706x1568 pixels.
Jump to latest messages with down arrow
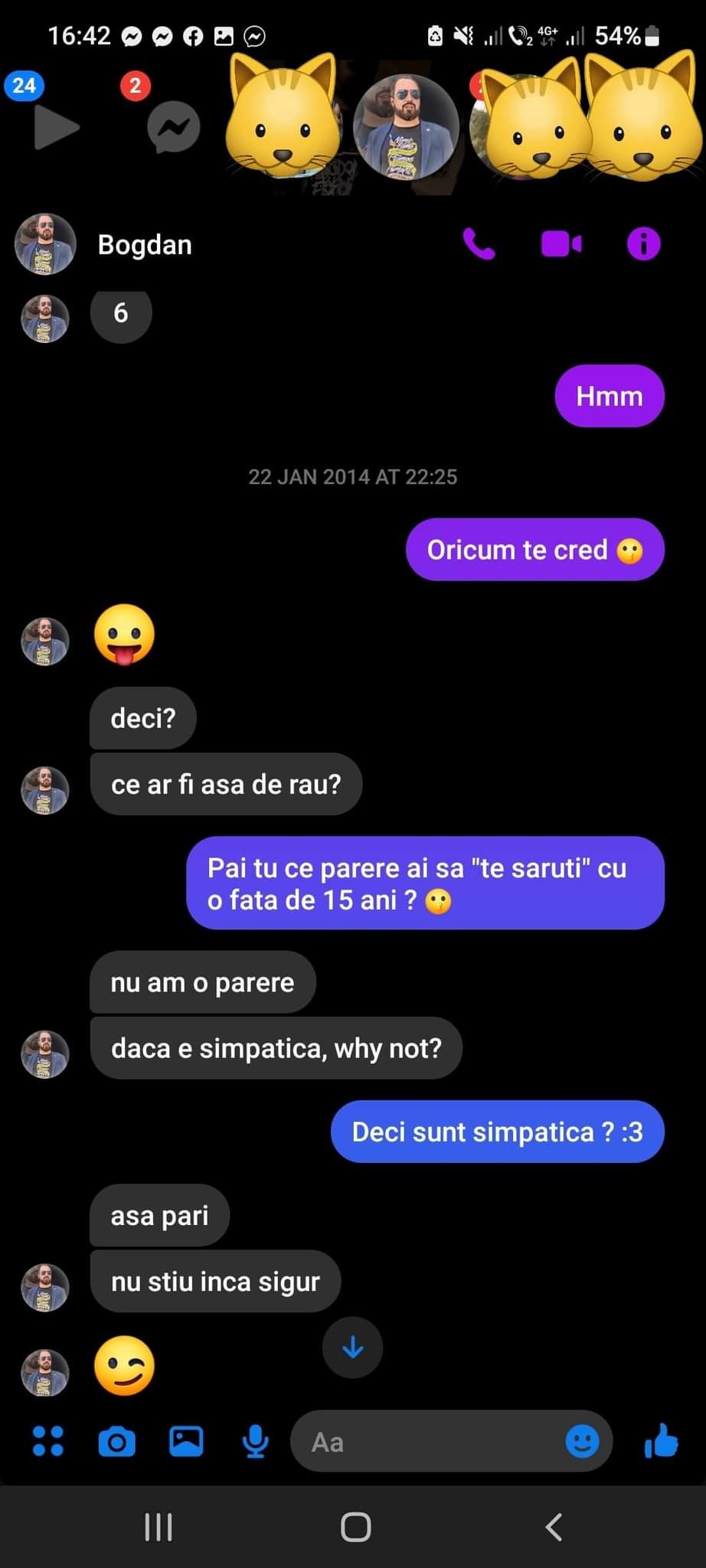tap(352, 1347)
